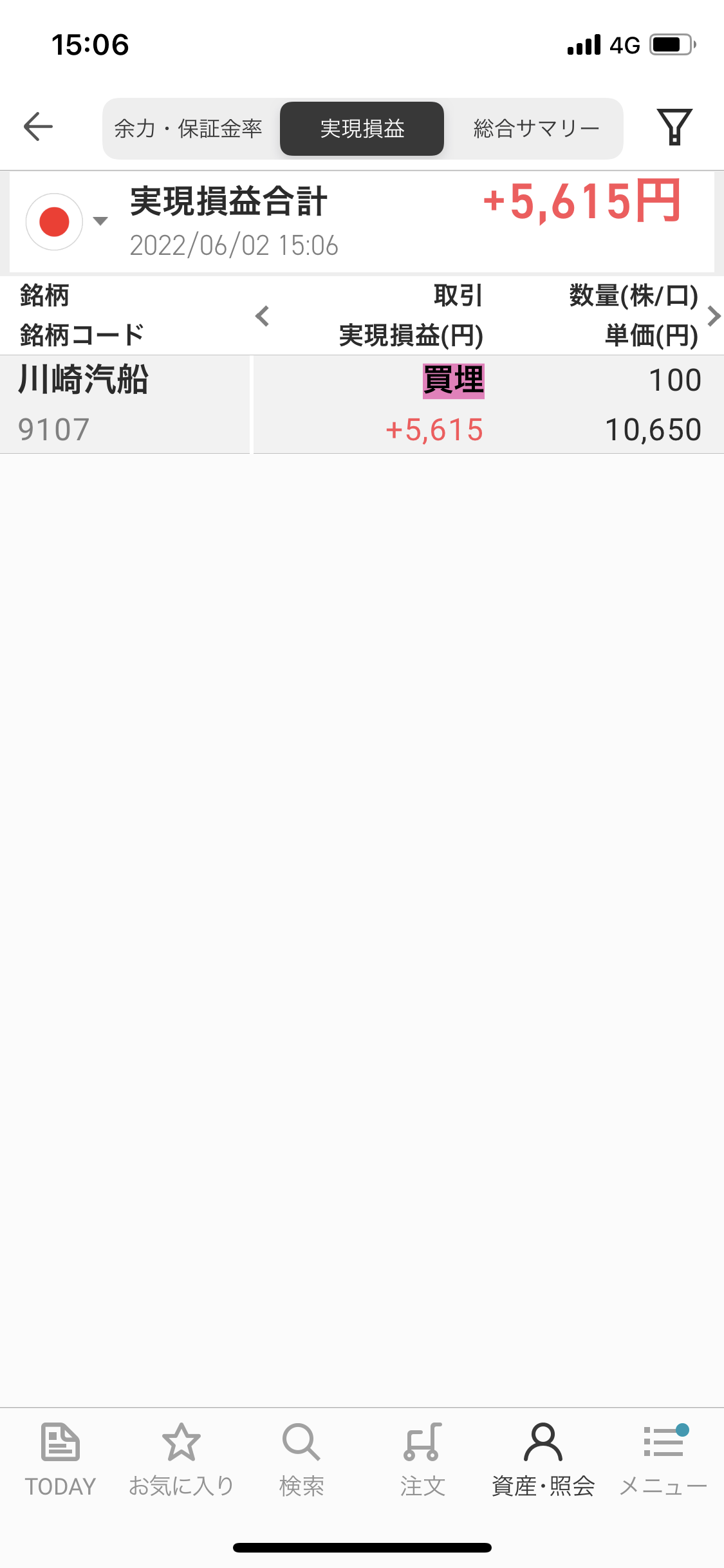Viewport: 724px width, 1568px height.
Task: Switch to 総合サマリー tab
Action: point(536,129)
